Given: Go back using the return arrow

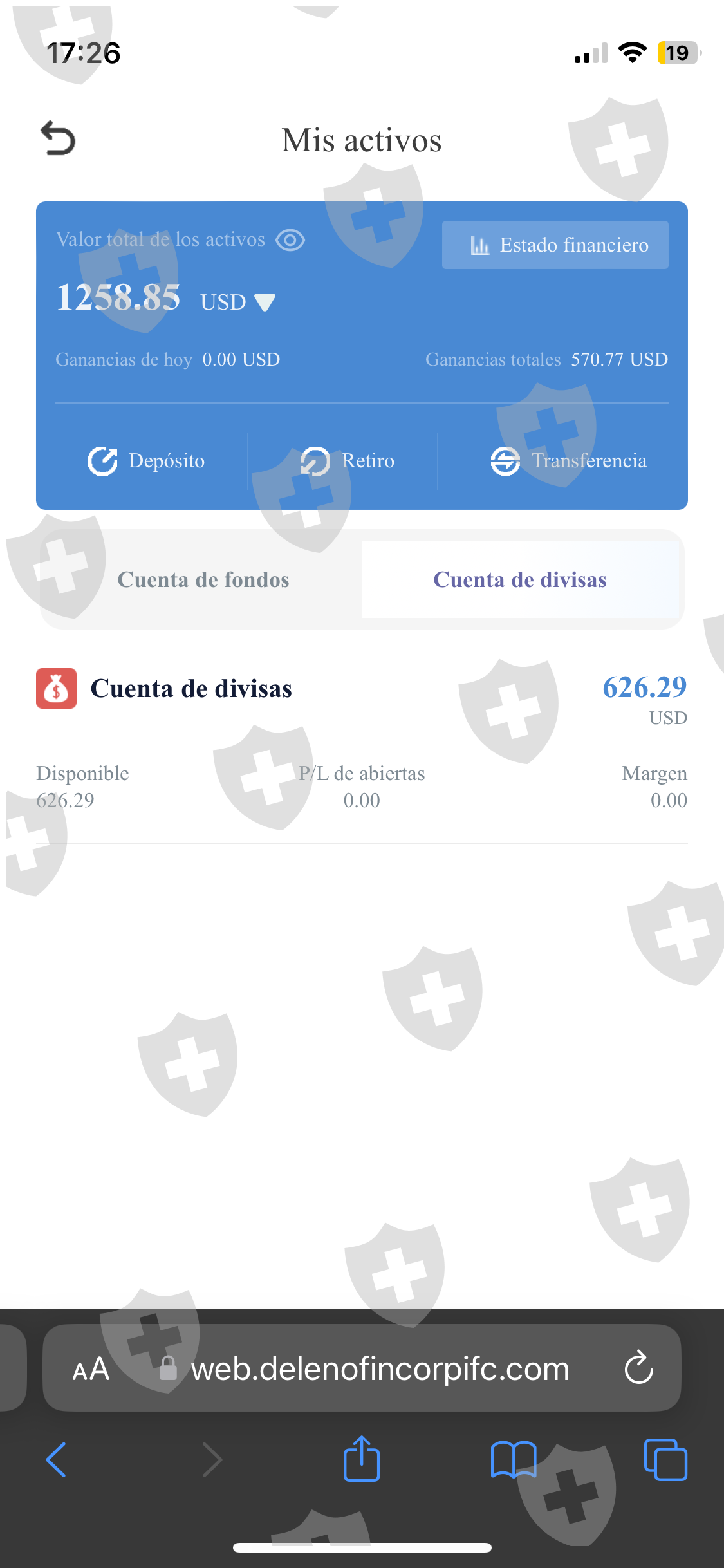Looking at the screenshot, I should (x=58, y=138).
